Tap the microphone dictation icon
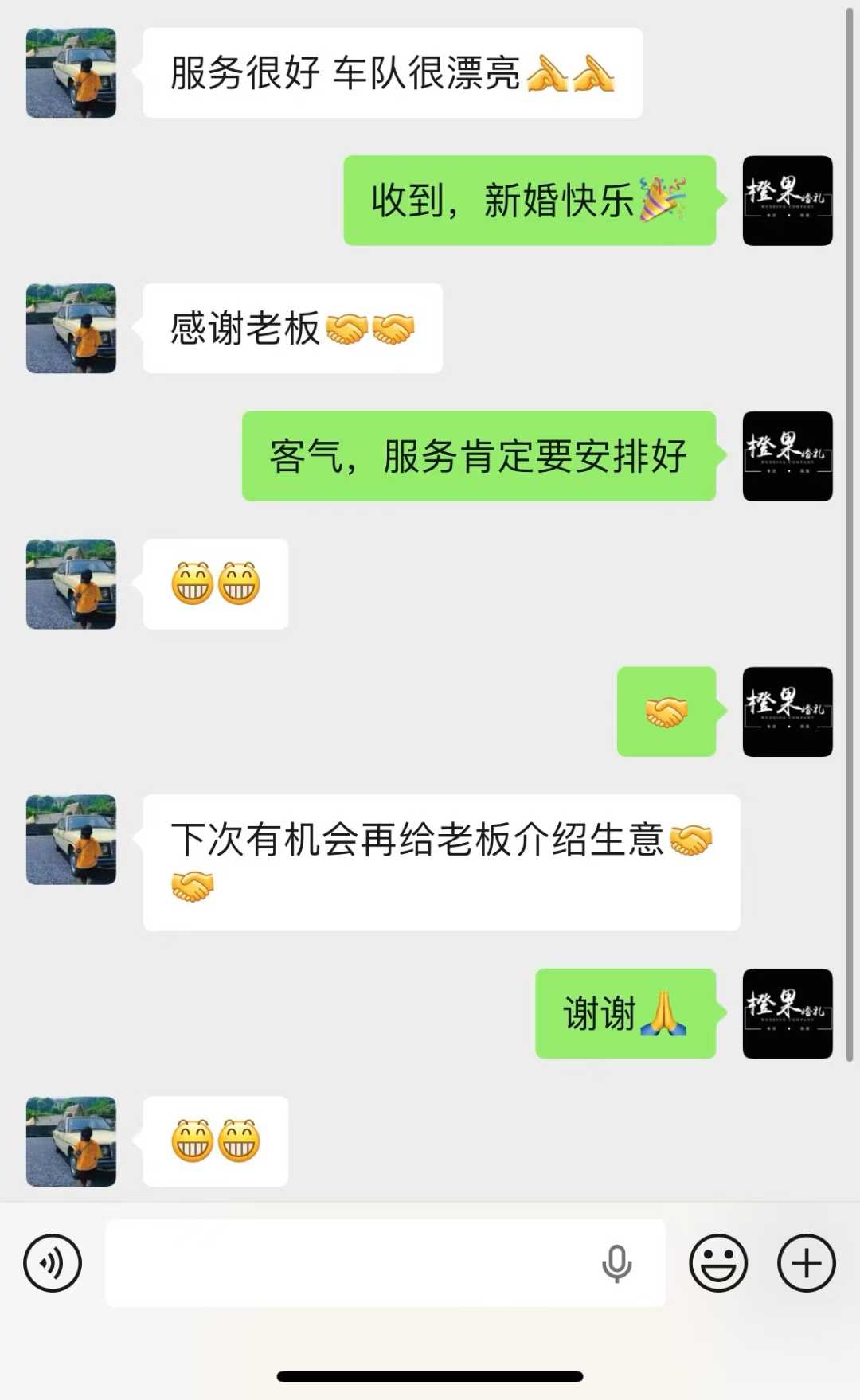This screenshot has width=860, height=1400. (x=617, y=1263)
